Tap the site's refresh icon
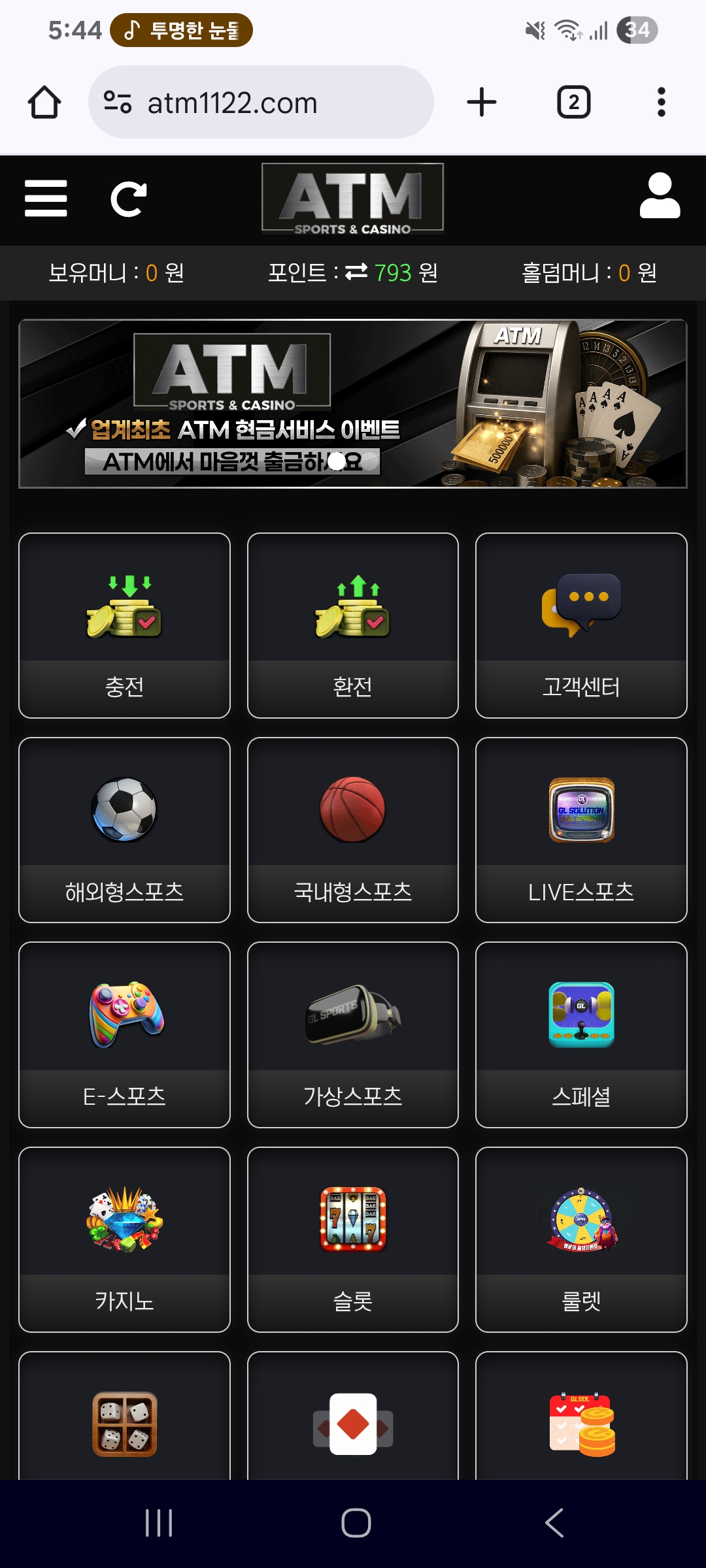Viewport: 706px width, 1568px height. (128, 199)
